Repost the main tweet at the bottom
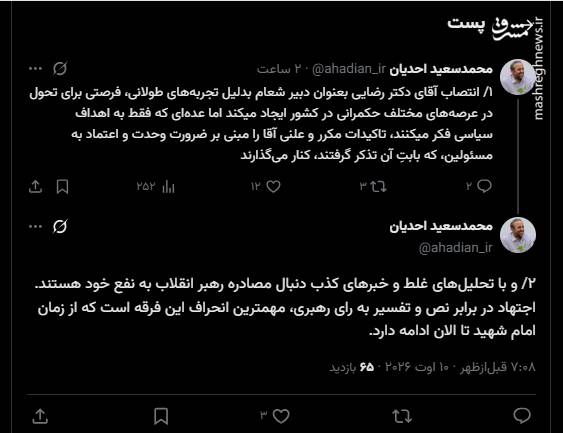The height and width of the screenshot is (433, 563). [x=402, y=416]
